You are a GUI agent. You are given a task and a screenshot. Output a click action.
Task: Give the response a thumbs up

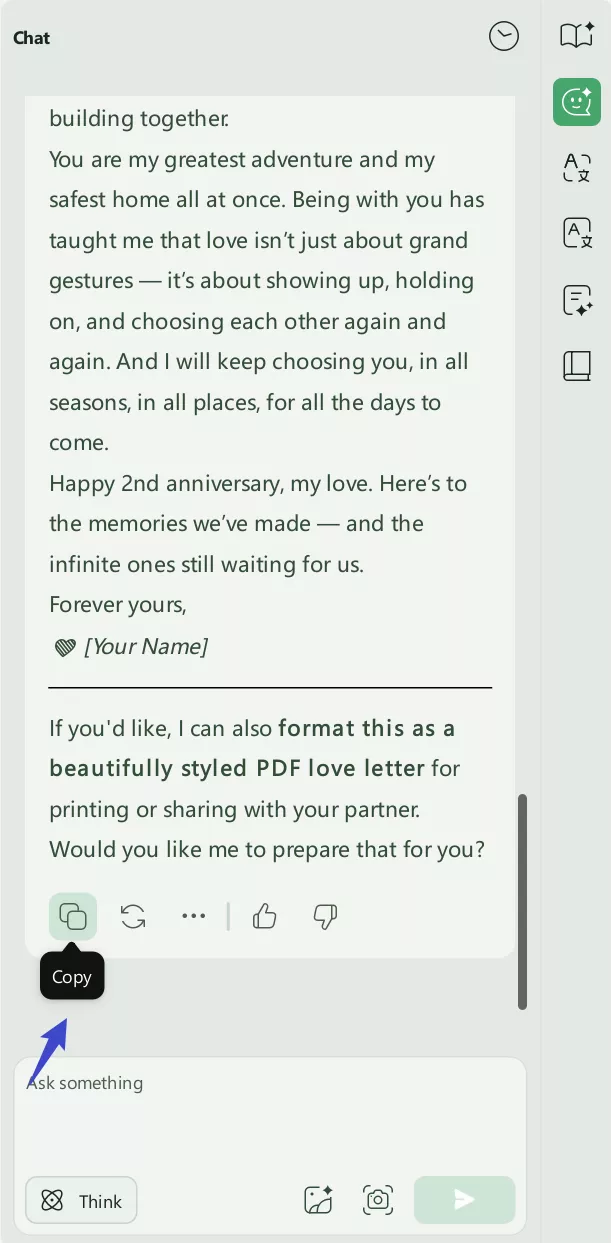[x=265, y=916]
